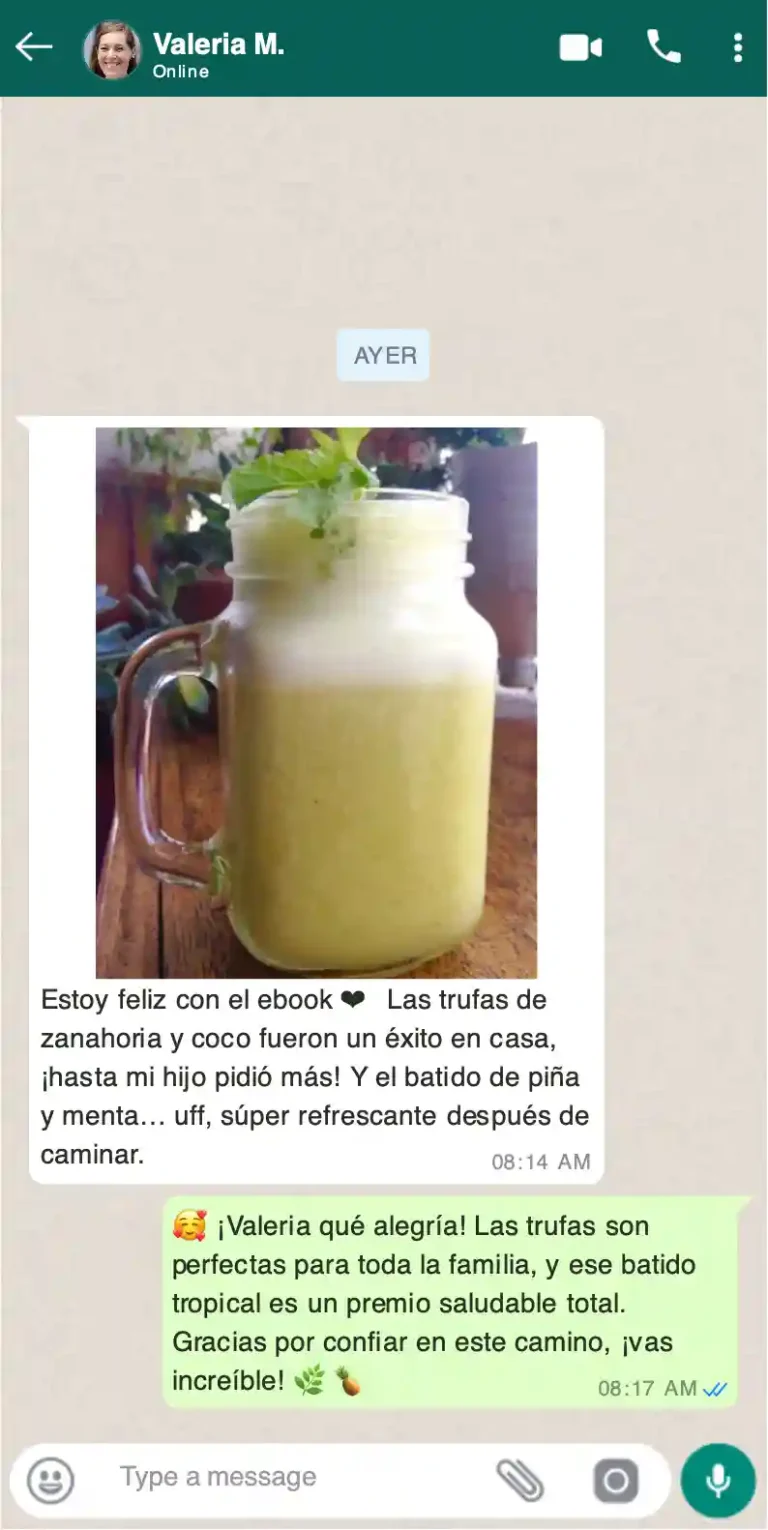Attach a file with the paperclip
The height and width of the screenshot is (1530, 768).
coord(520,1479)
